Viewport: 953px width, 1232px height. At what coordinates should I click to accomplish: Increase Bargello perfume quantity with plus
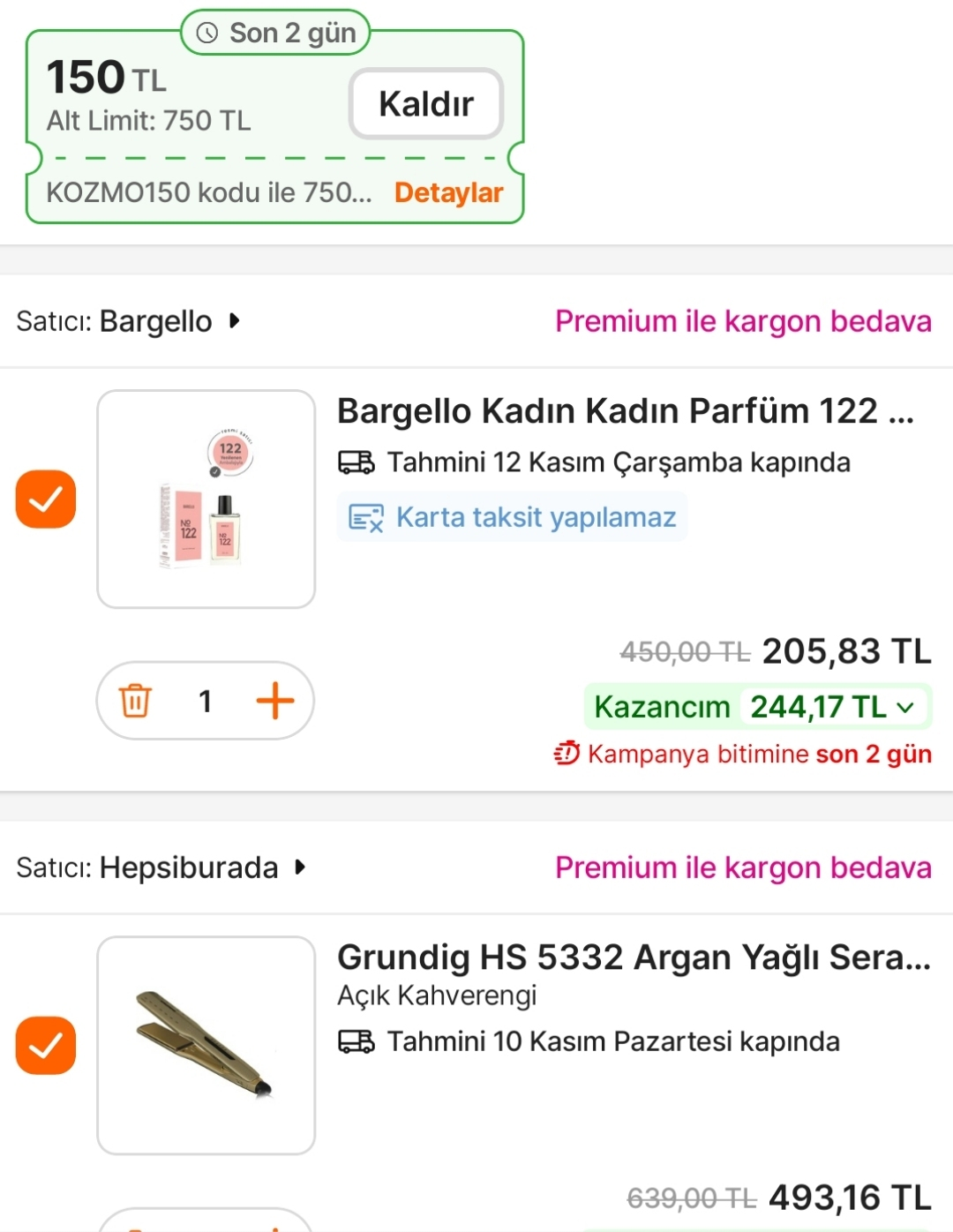click(274, 701)
